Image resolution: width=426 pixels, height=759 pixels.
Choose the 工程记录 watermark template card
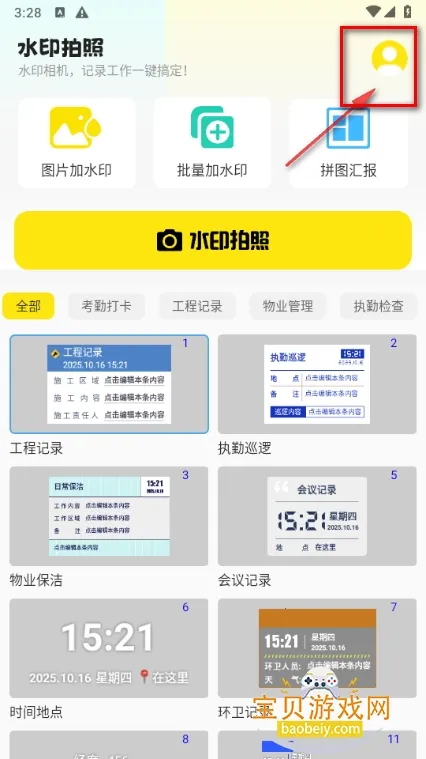(x=109, y=384)
